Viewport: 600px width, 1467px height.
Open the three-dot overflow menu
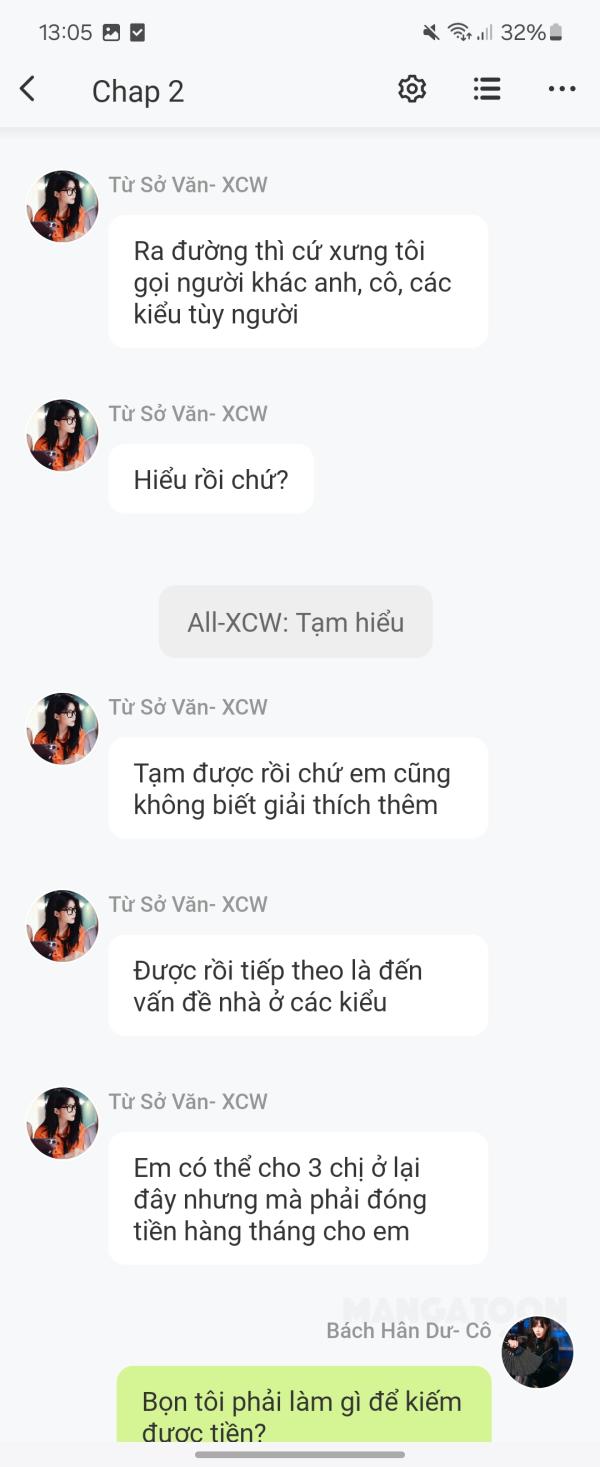tap(562, 90)
